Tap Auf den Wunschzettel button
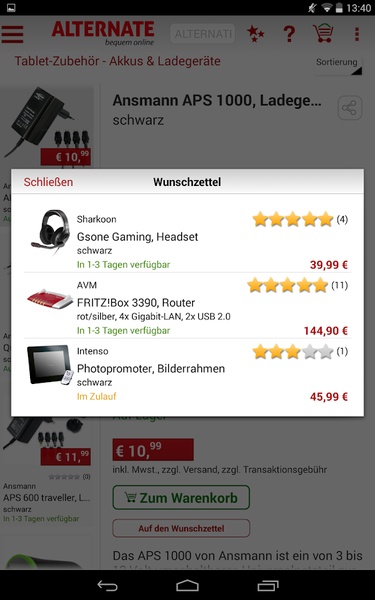Image resolution: width=375 pixels, height=600 pixels. 181,528
